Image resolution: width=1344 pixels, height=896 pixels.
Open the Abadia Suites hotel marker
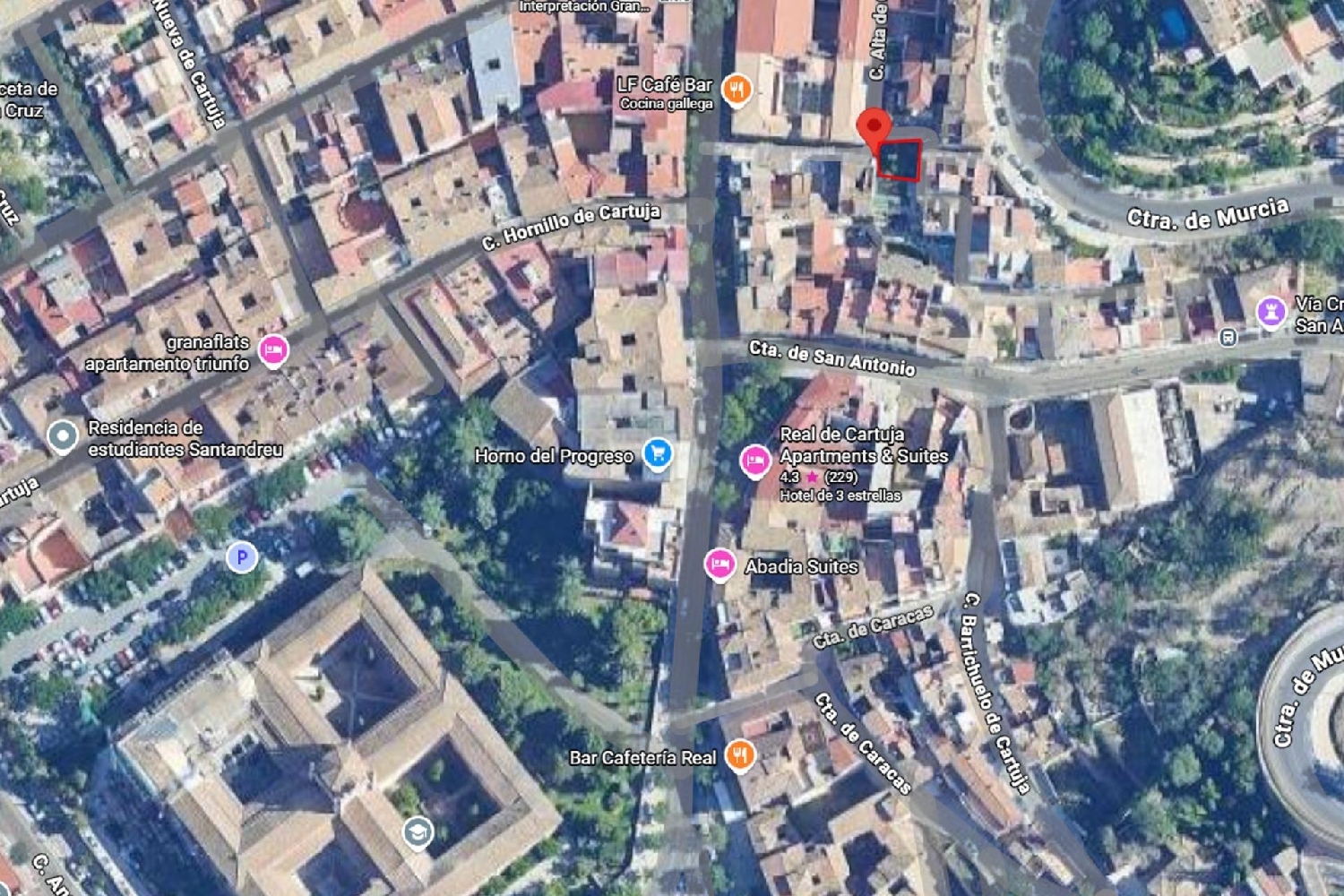[719, 564]
